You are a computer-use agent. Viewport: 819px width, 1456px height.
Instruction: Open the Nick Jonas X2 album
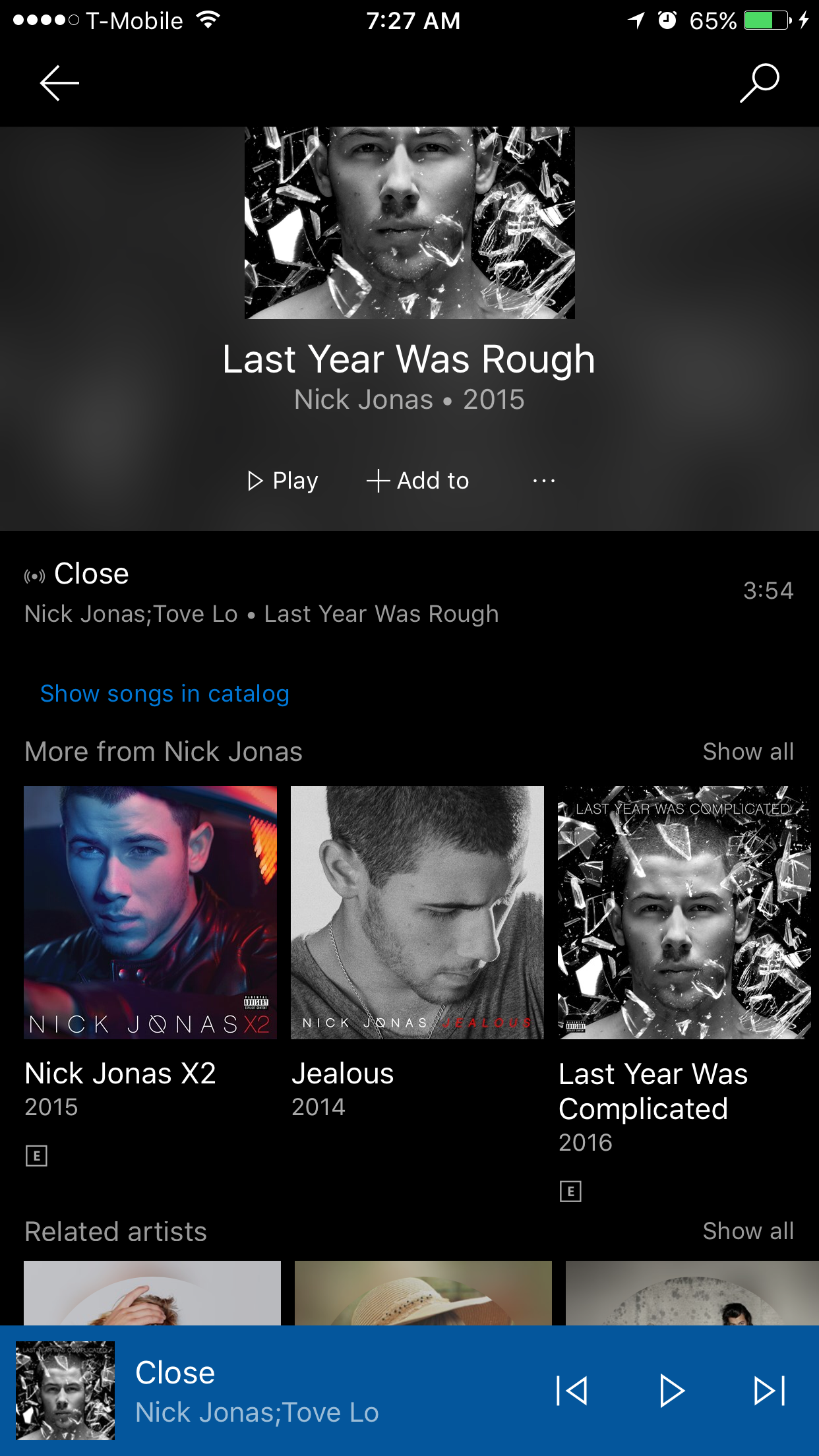pyautogui.click(x=150, y=913)
